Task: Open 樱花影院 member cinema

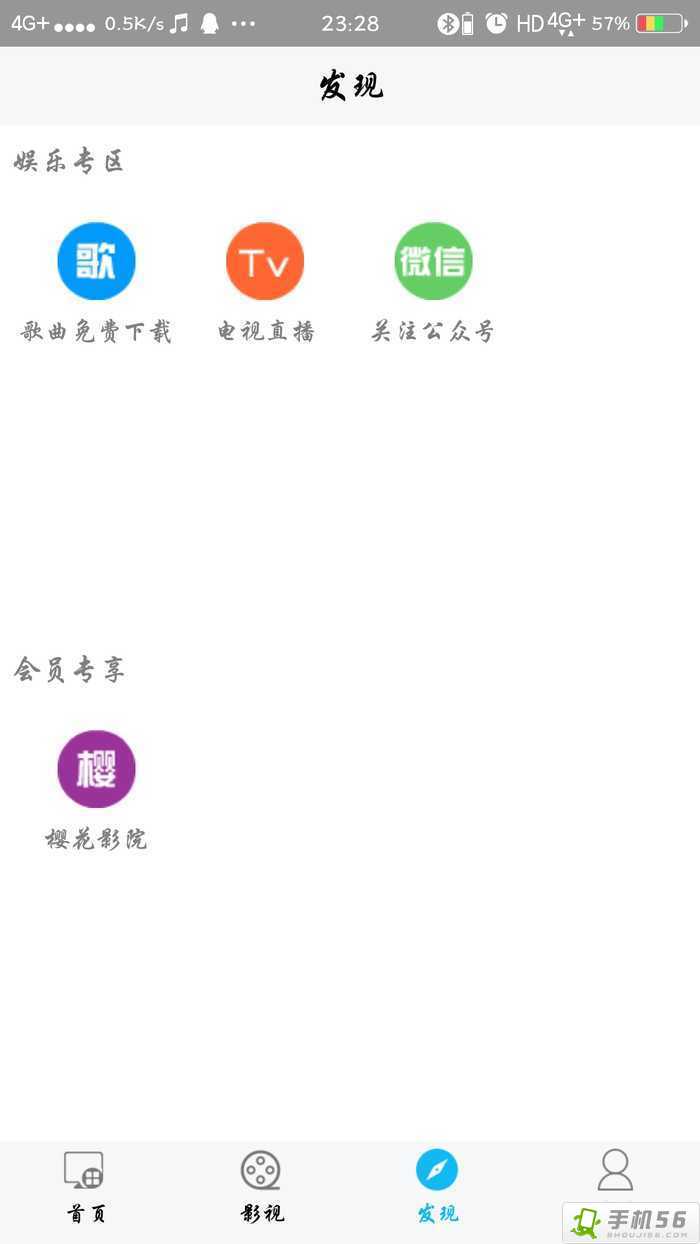Action: click(96, 769)
